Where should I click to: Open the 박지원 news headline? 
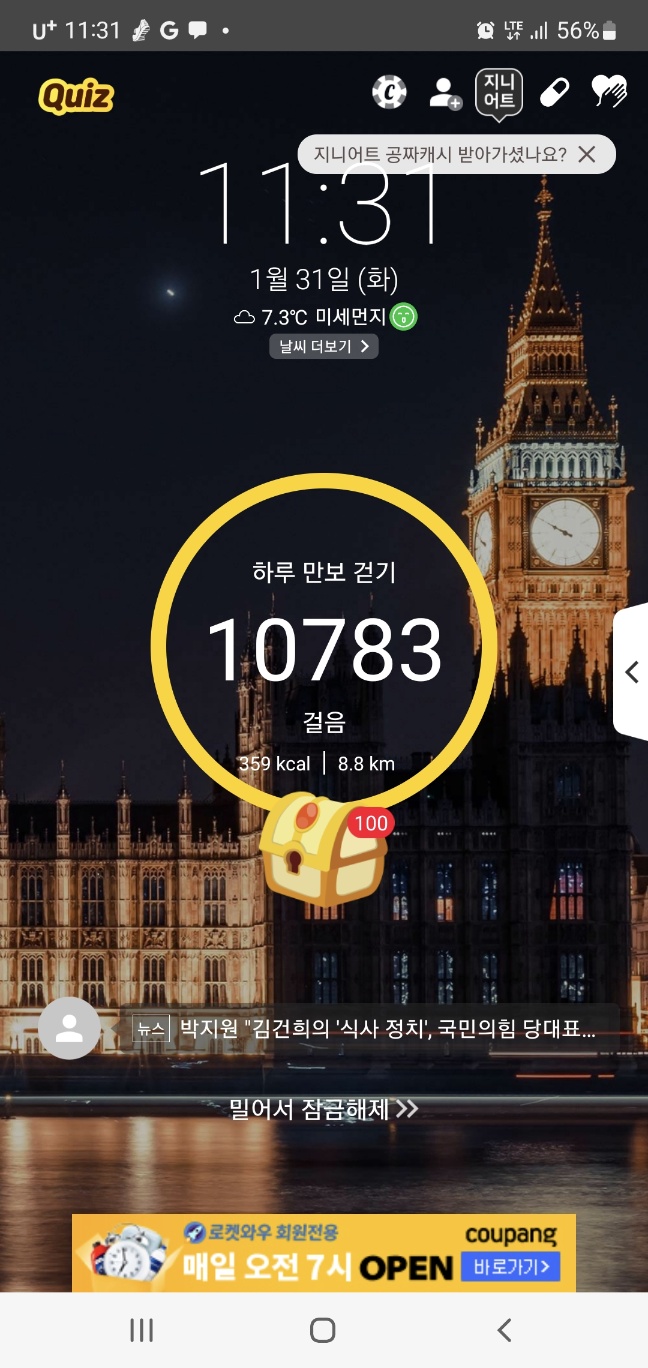pos(388,1029)
